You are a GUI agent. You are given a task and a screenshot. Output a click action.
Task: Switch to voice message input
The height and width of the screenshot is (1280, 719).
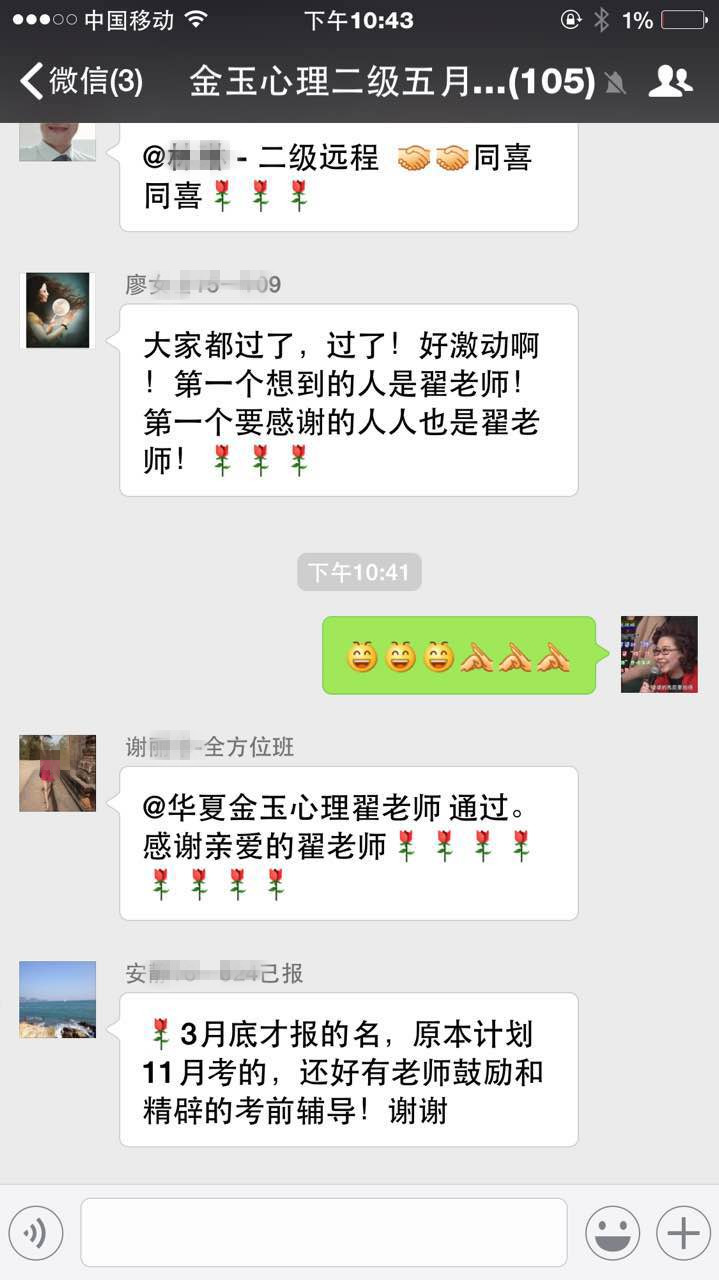pos(36,1233)
